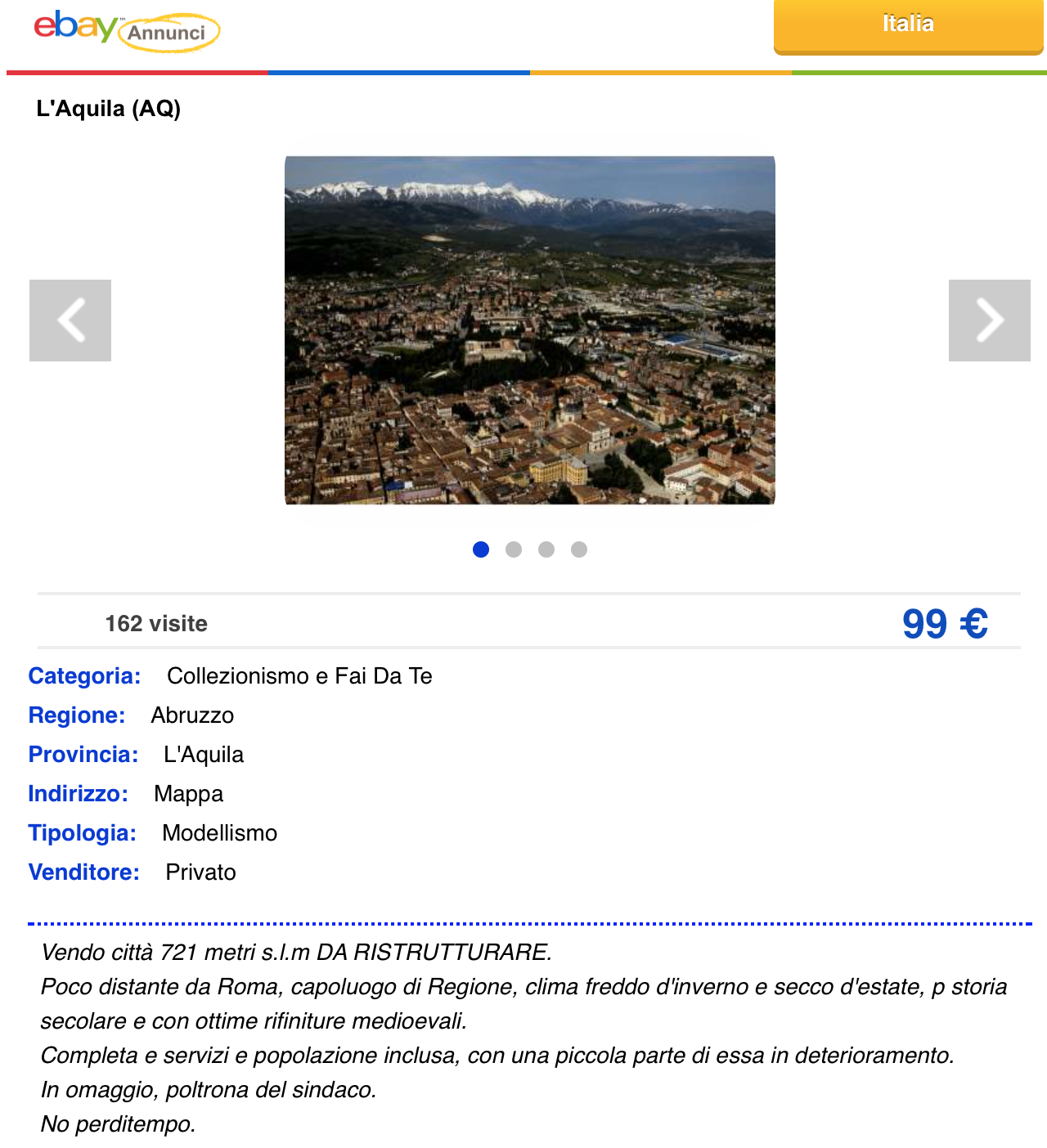Open the L'Aquila aerial photo
1047x1148 pixels.
coord(529,330)
